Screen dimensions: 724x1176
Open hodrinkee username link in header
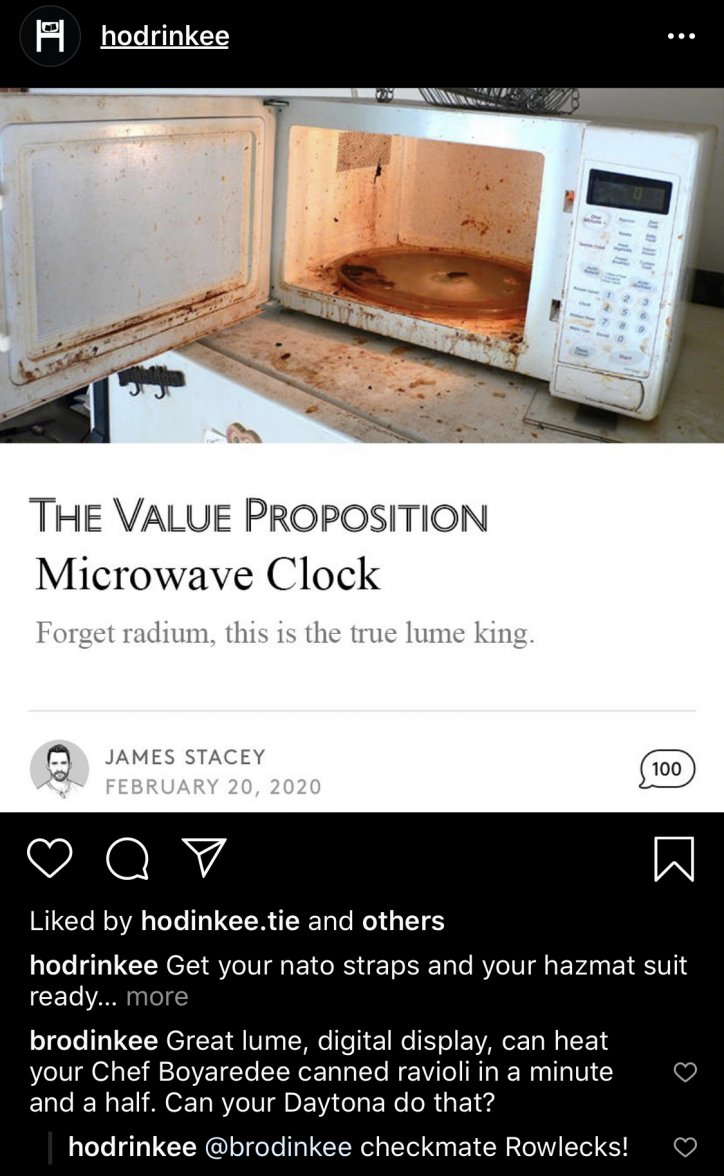coord(165,37)
